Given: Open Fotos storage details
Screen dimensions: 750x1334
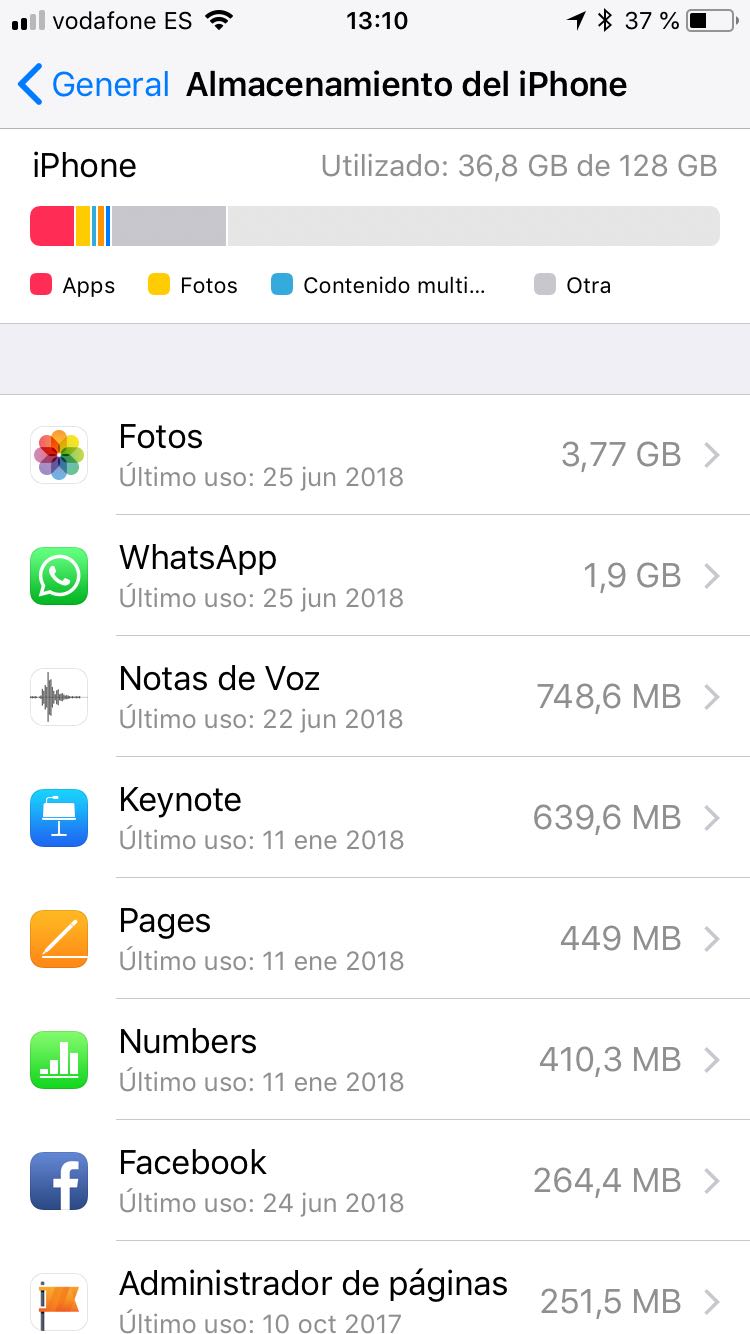Looking at the screenshot, I should 375,456.
